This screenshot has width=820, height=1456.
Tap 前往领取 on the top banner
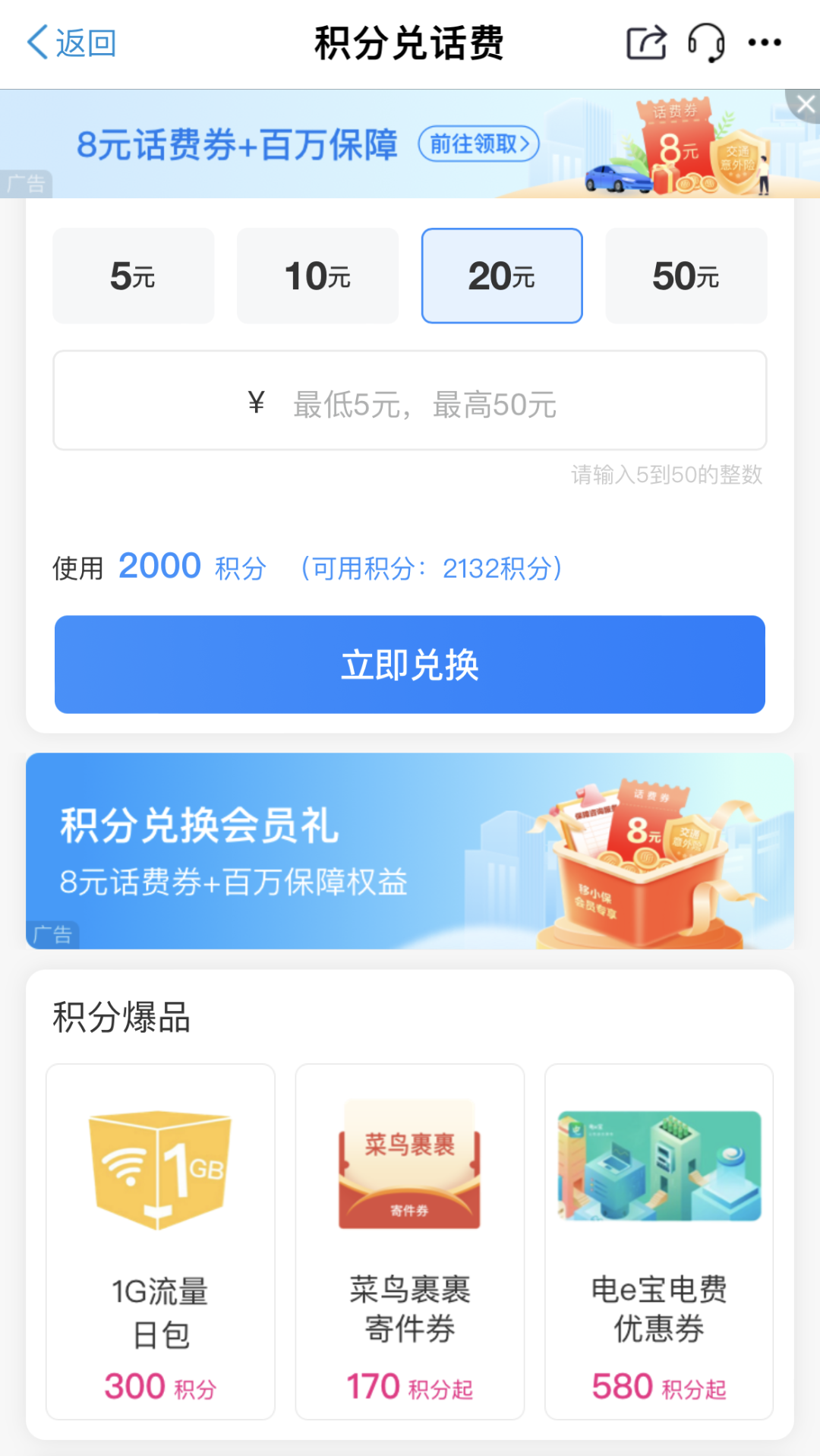[479, 144]
